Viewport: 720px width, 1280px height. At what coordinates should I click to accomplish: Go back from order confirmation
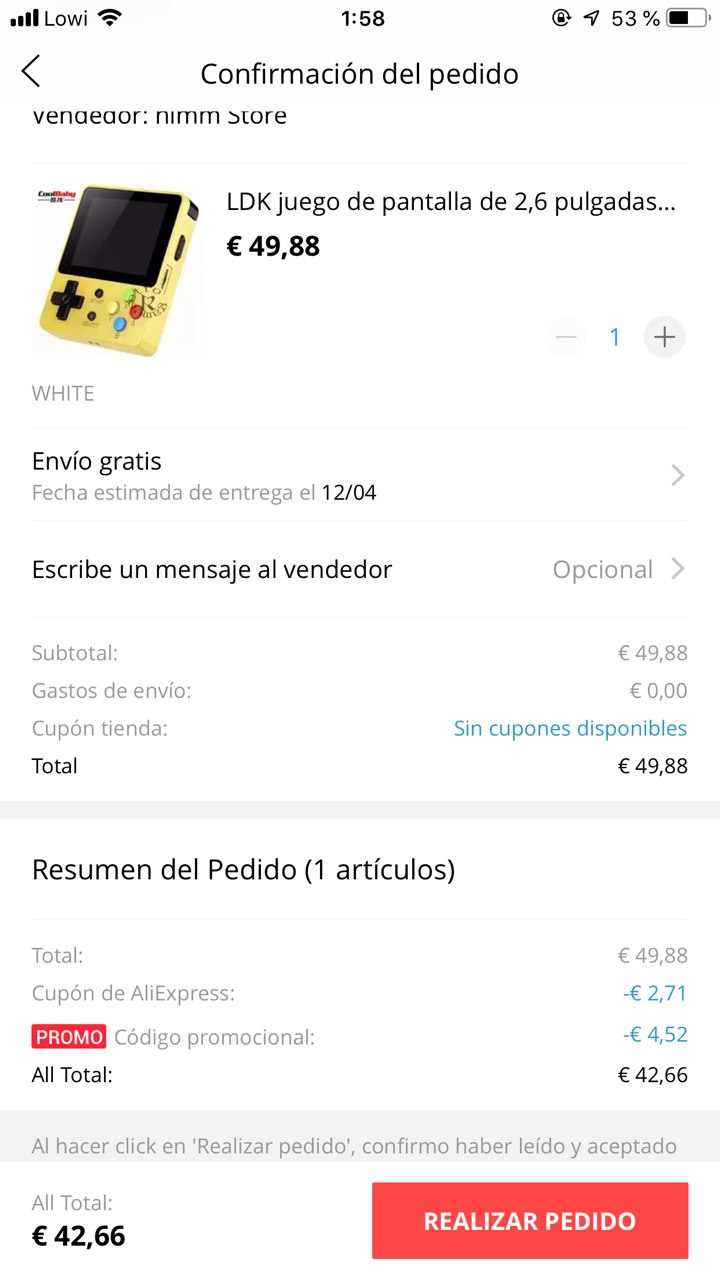click(32, 72)
